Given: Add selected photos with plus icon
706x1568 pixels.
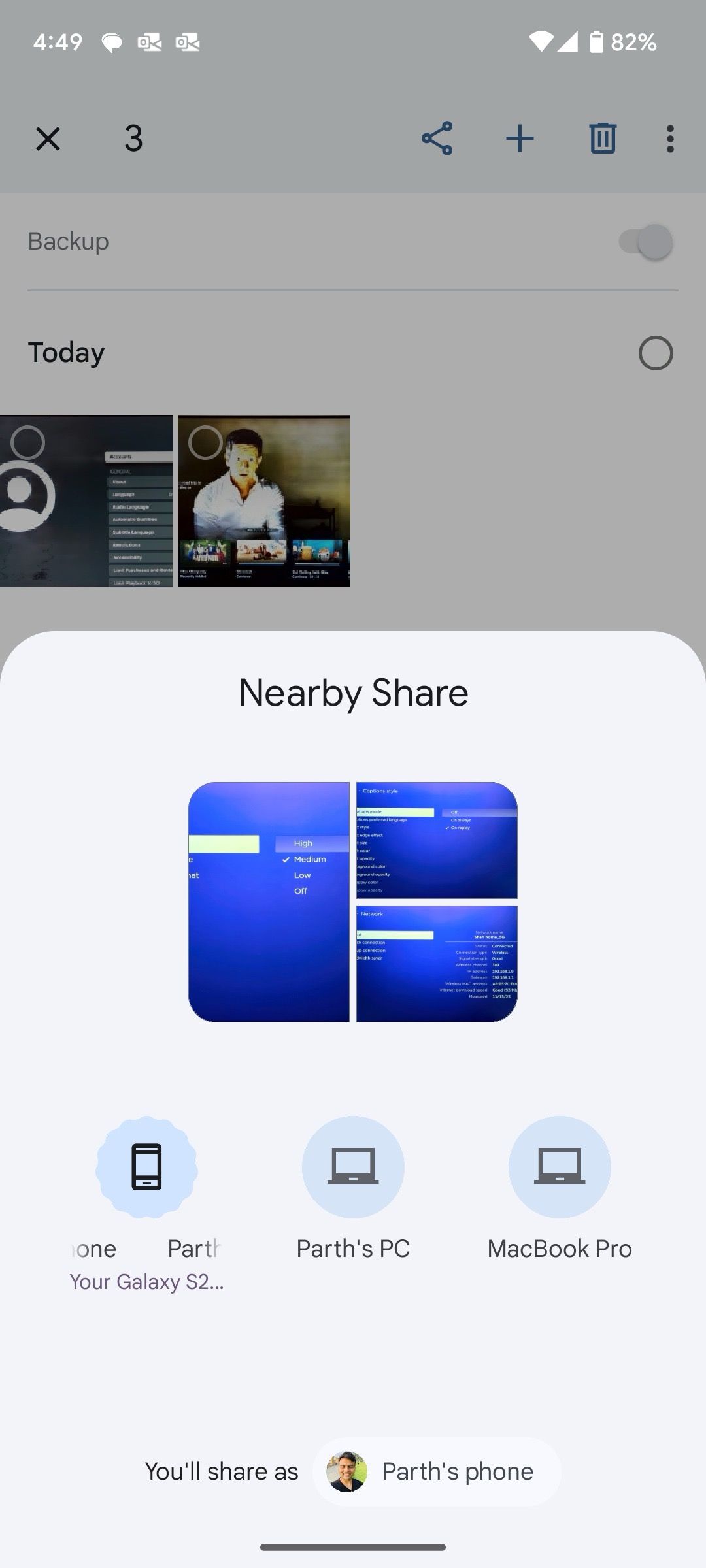Looking at the screenshot, I should coord(520,139).
